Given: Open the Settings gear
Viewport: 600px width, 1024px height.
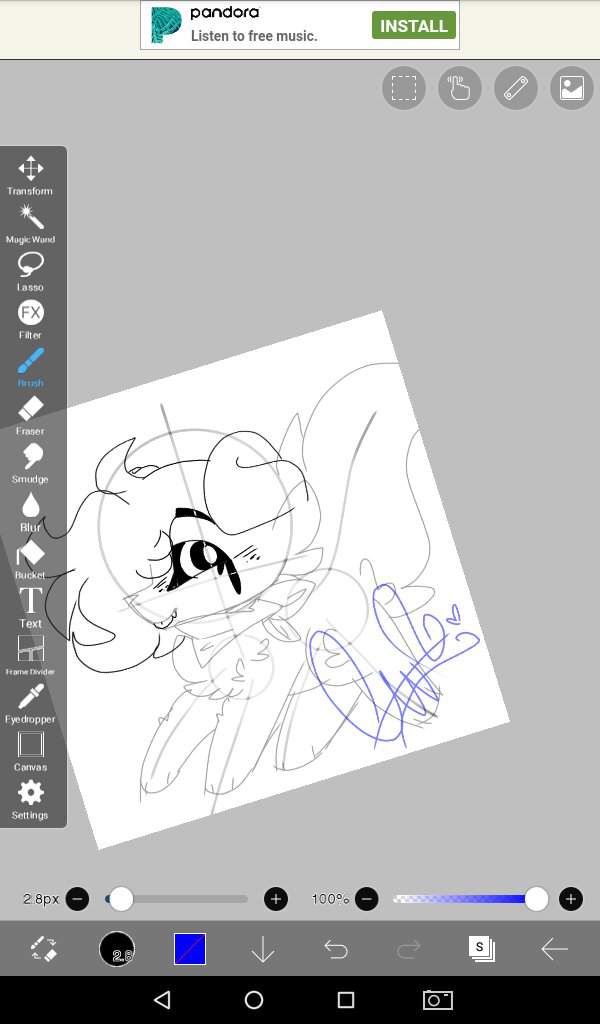Looking at the screenshot, I should (x=31, y=798).
